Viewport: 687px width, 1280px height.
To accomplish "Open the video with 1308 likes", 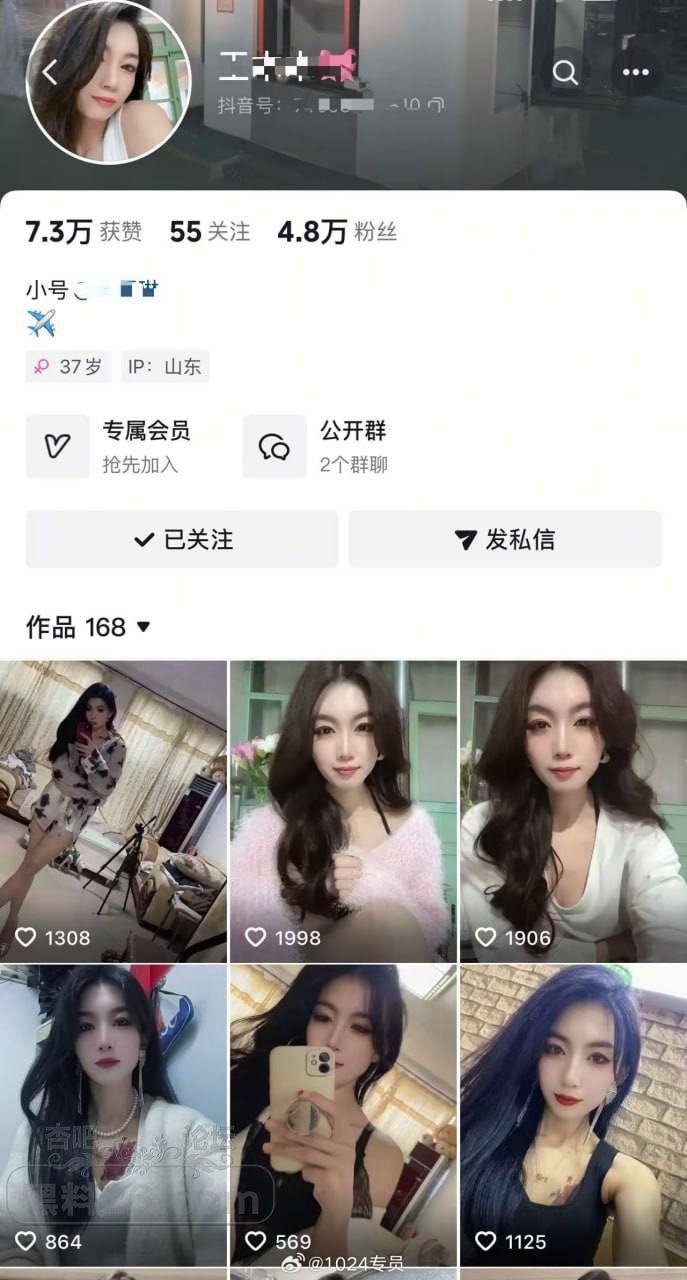I will pyautogui.click(x=113, y=810).
